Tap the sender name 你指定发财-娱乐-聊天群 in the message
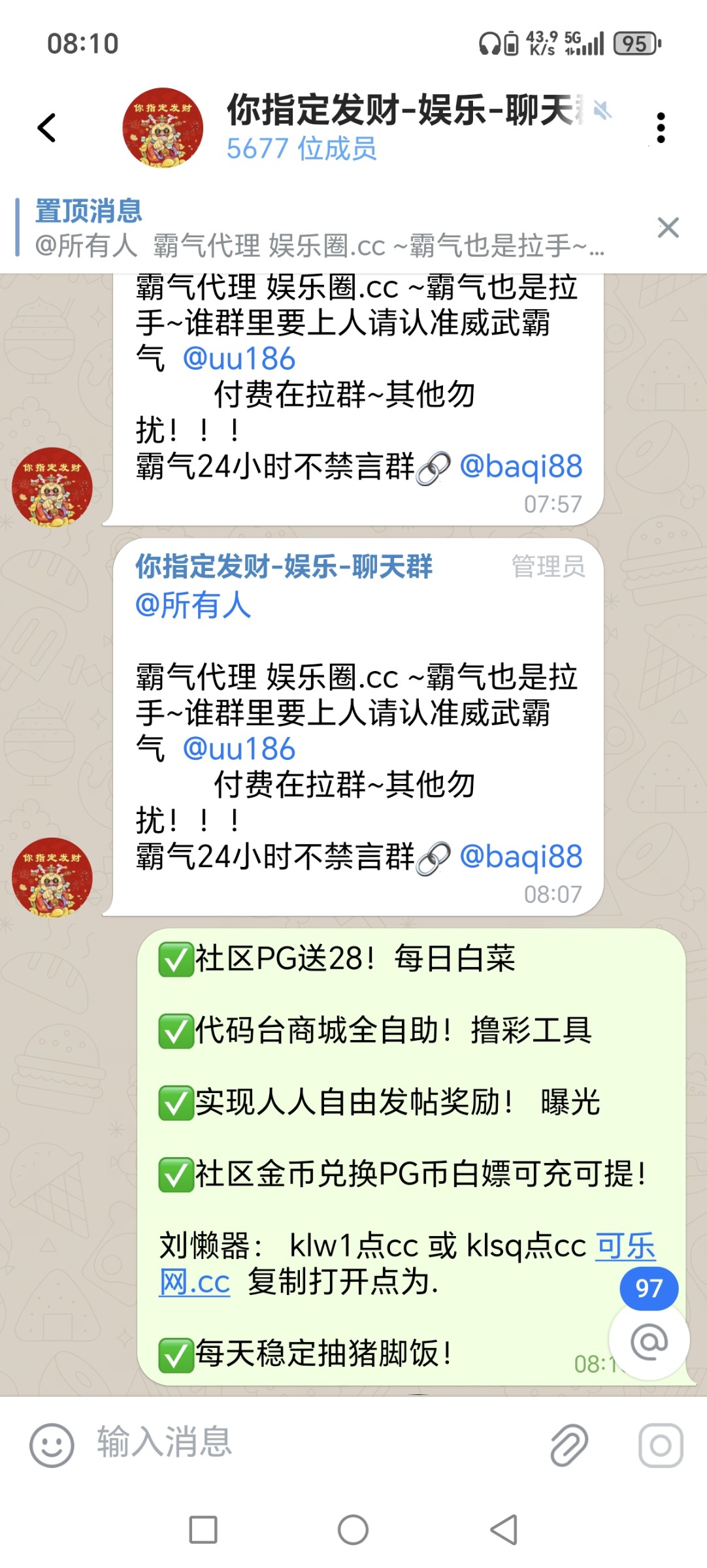The image size is (707, 1568). 284,566
